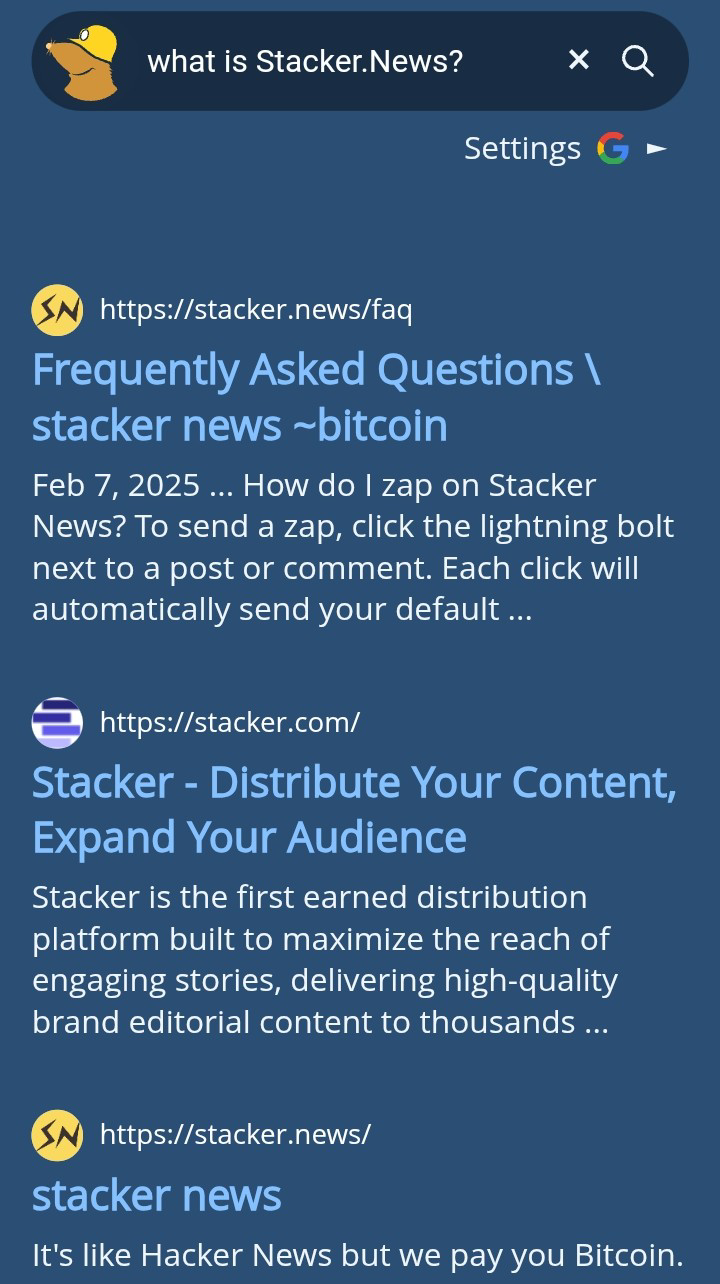720x1284 pixels.
Task: Run search with the magnifier icon
Action: point(638,61)
